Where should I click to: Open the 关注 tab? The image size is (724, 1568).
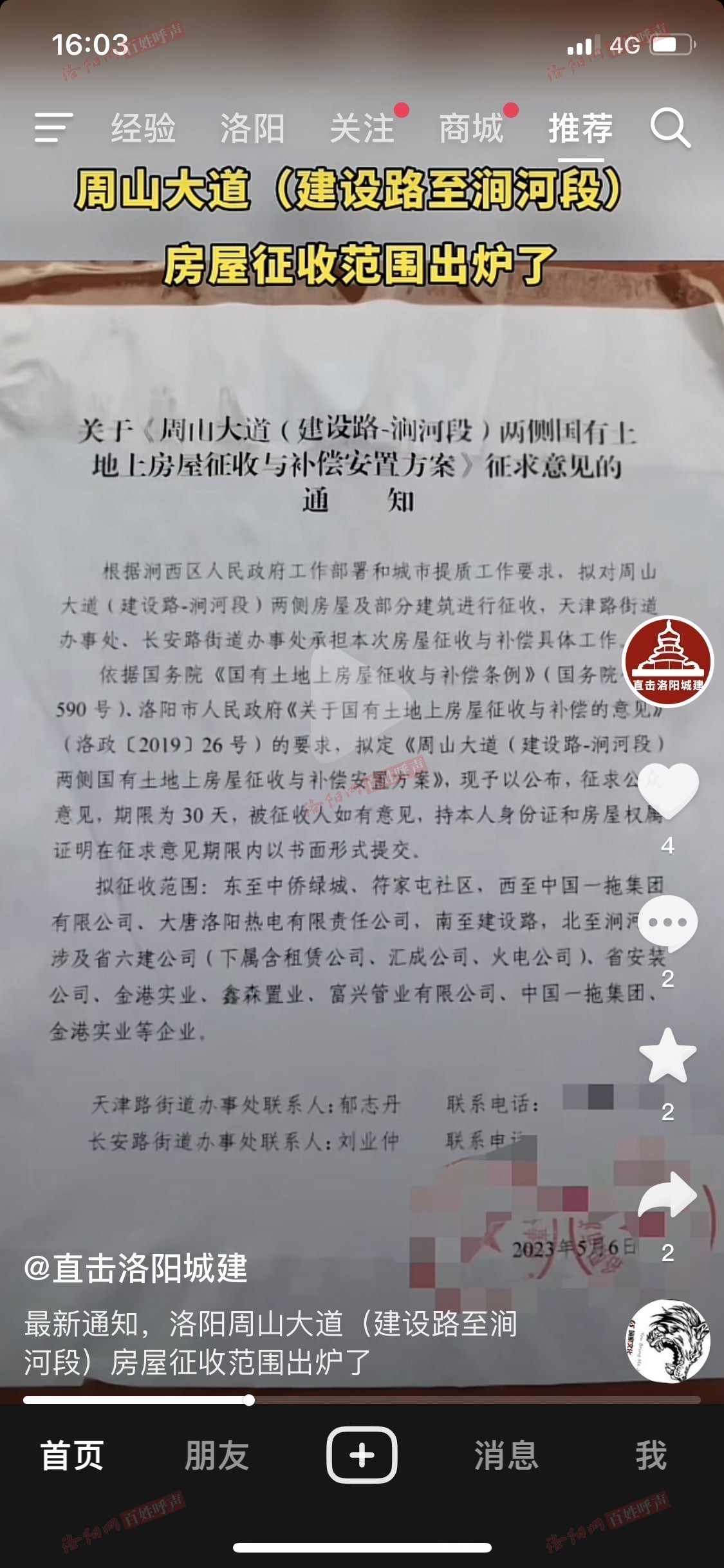click(362, 127)
